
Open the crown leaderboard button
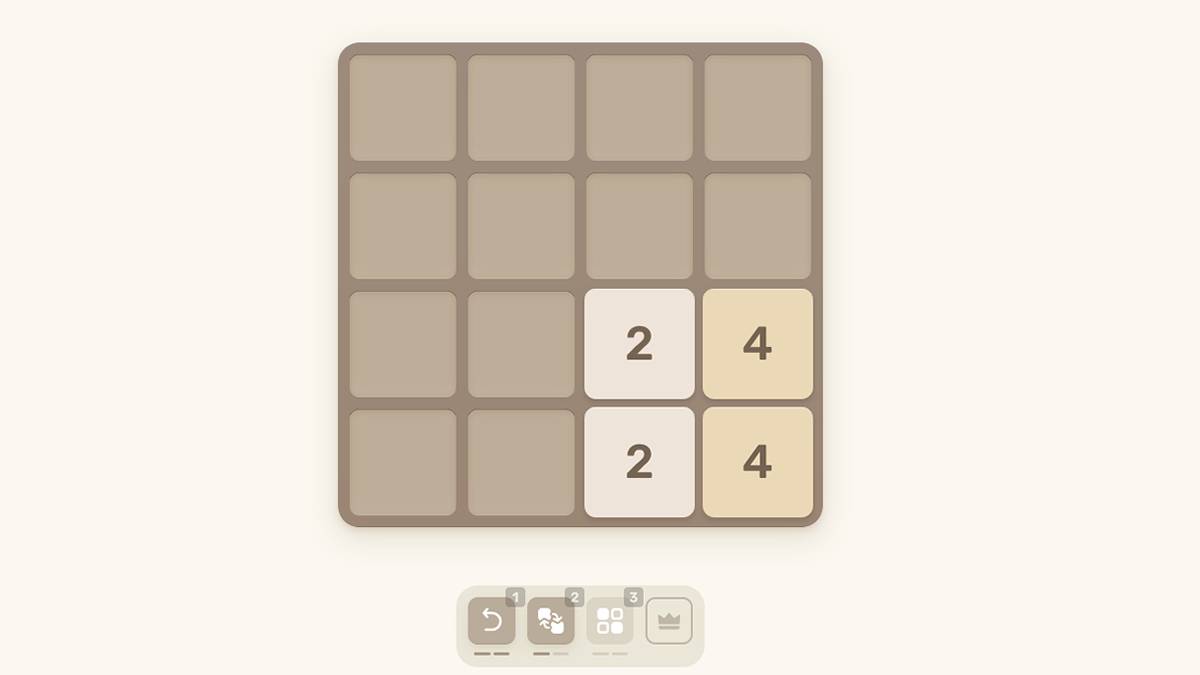669,621
